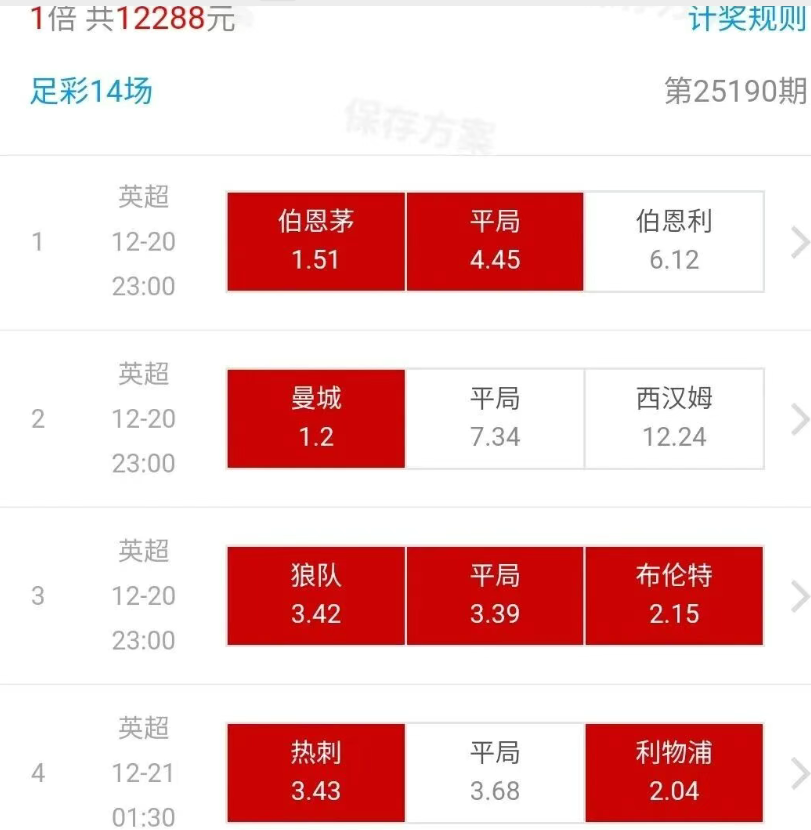Toggle 布伦特 win option at 2.15
This screenshot has height=830, width=811.
(674, 595)
